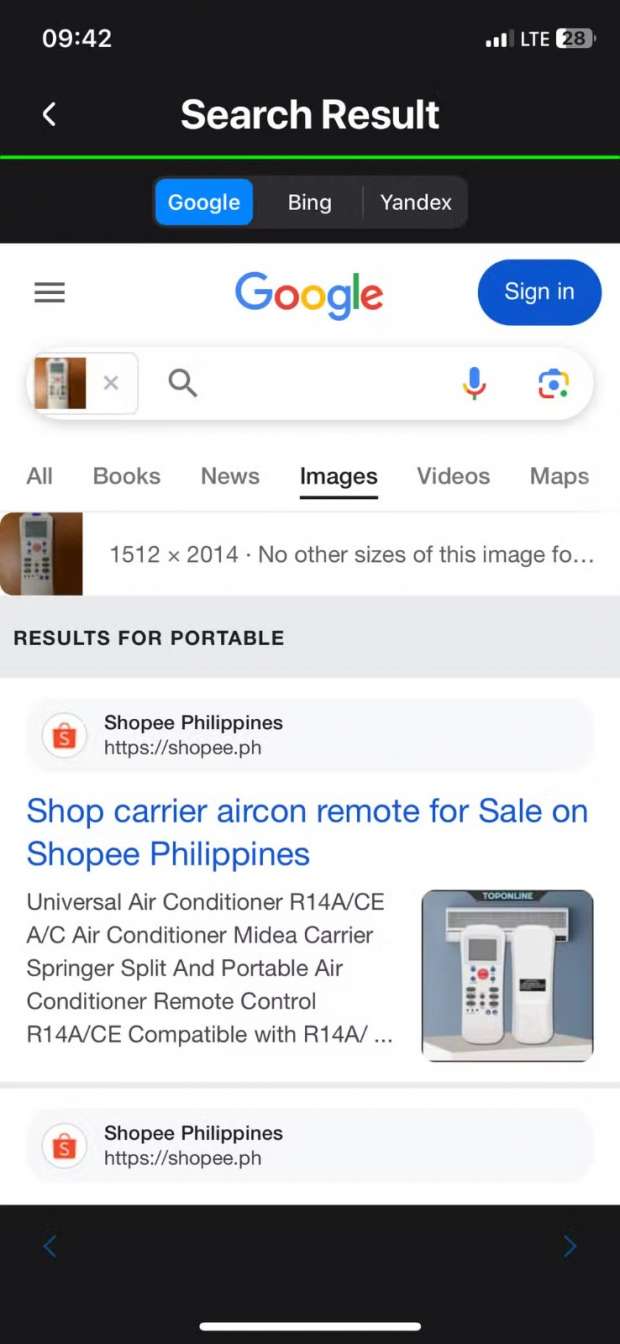Go back from Search Result screen
Screen dimensions: 620x1344
coord(49,114)
